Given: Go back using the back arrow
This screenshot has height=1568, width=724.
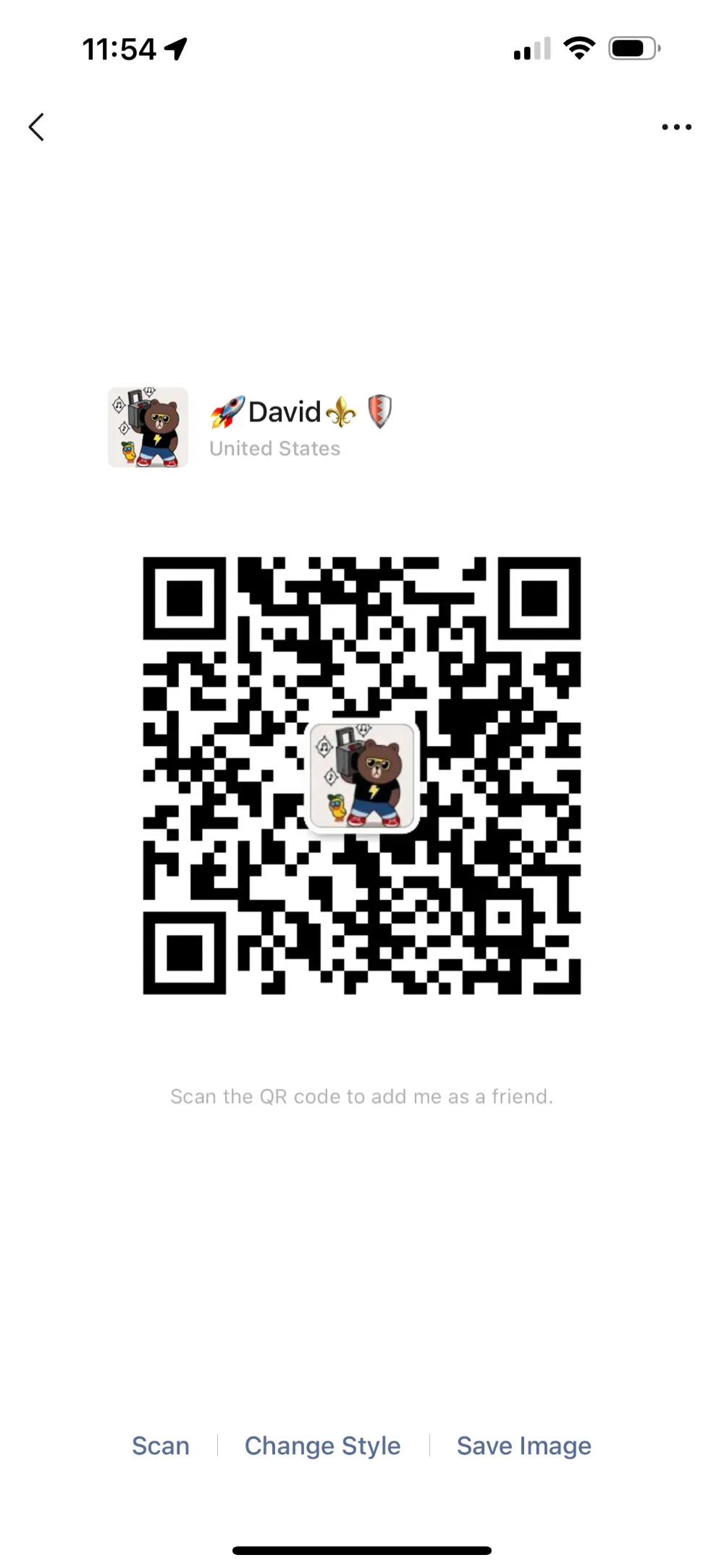Looking at the screenshot, I should tap(36, 127).
